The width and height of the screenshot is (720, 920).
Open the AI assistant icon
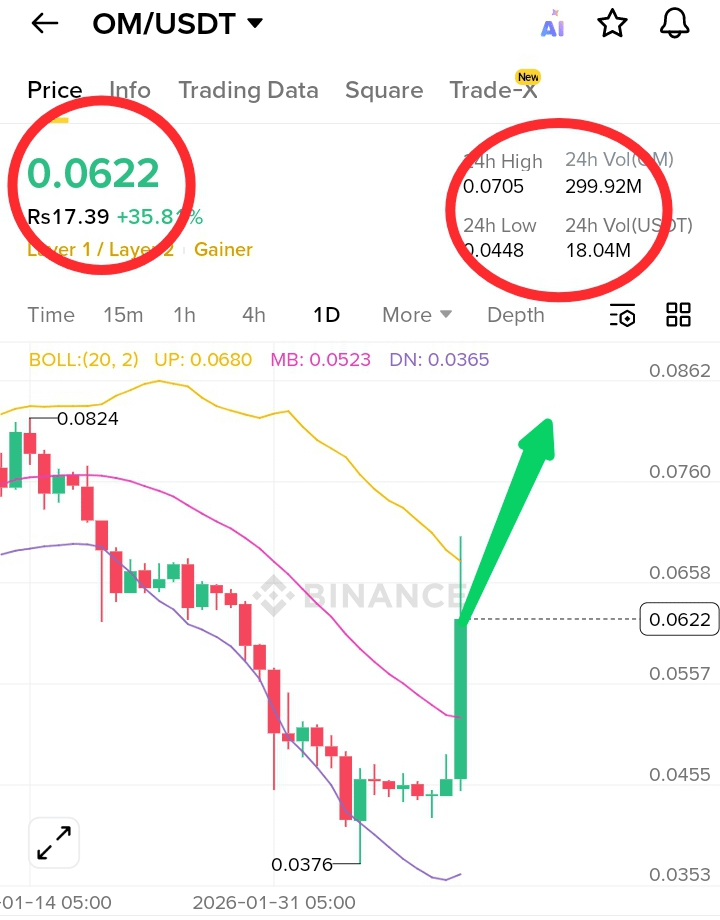pos(552,25)
